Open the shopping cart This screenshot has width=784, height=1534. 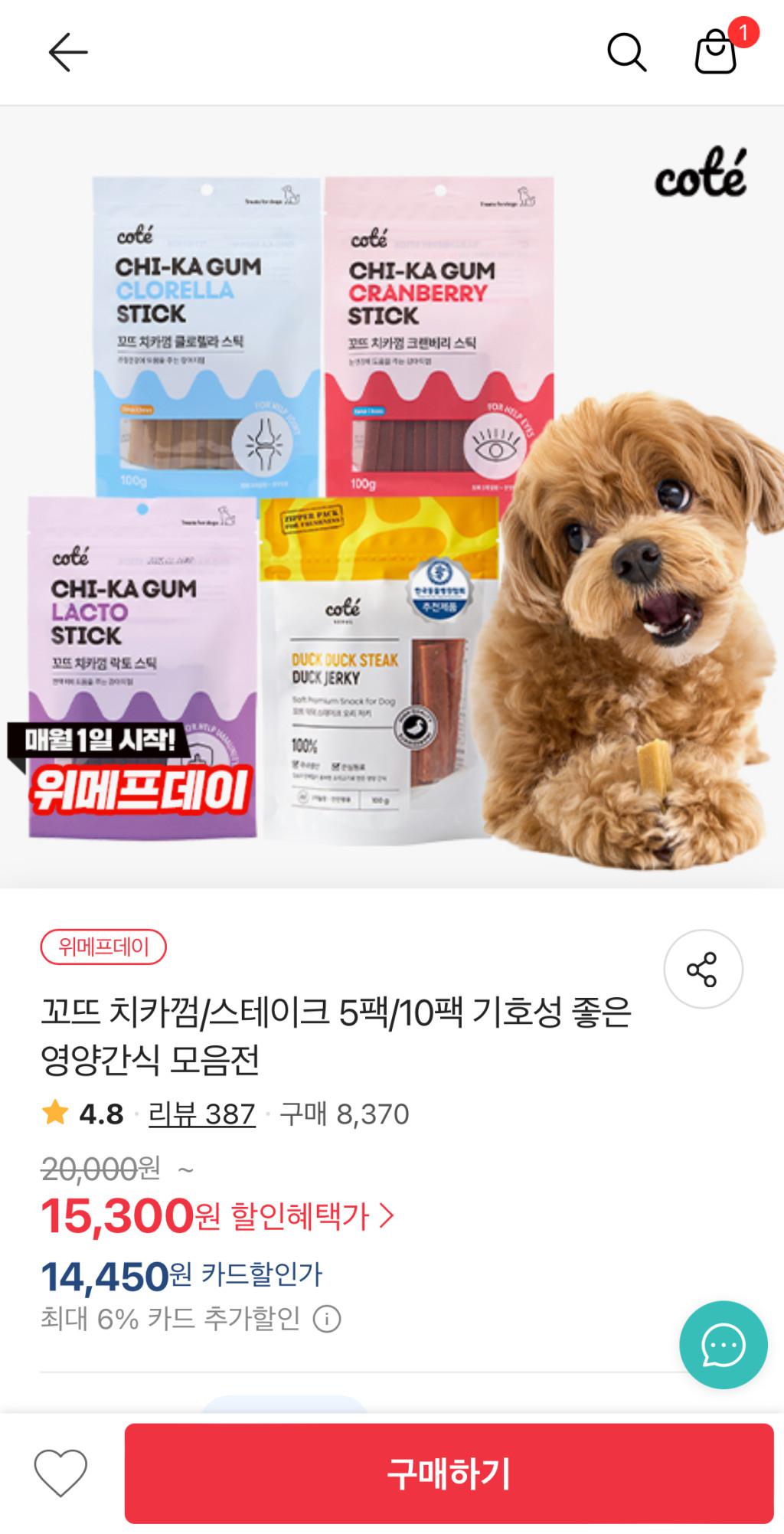click(715, 52)
